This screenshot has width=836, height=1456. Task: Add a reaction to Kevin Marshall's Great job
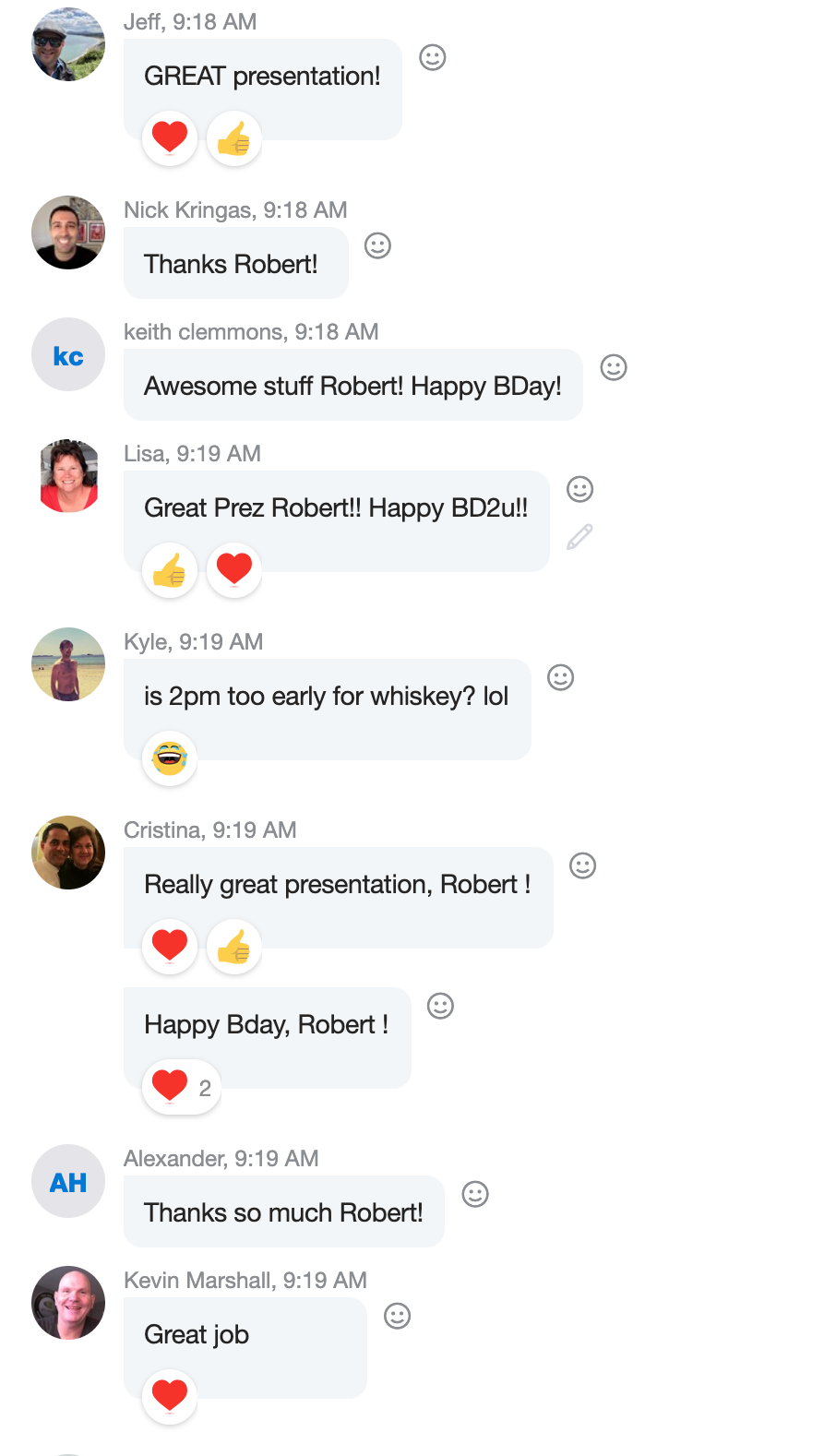point(398,1317)
